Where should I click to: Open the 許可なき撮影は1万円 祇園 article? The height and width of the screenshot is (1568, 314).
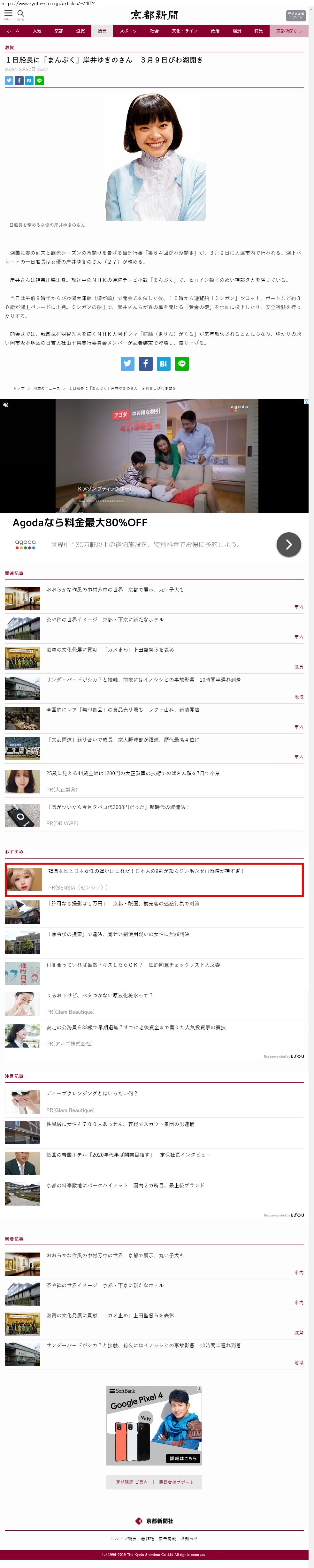124,904
